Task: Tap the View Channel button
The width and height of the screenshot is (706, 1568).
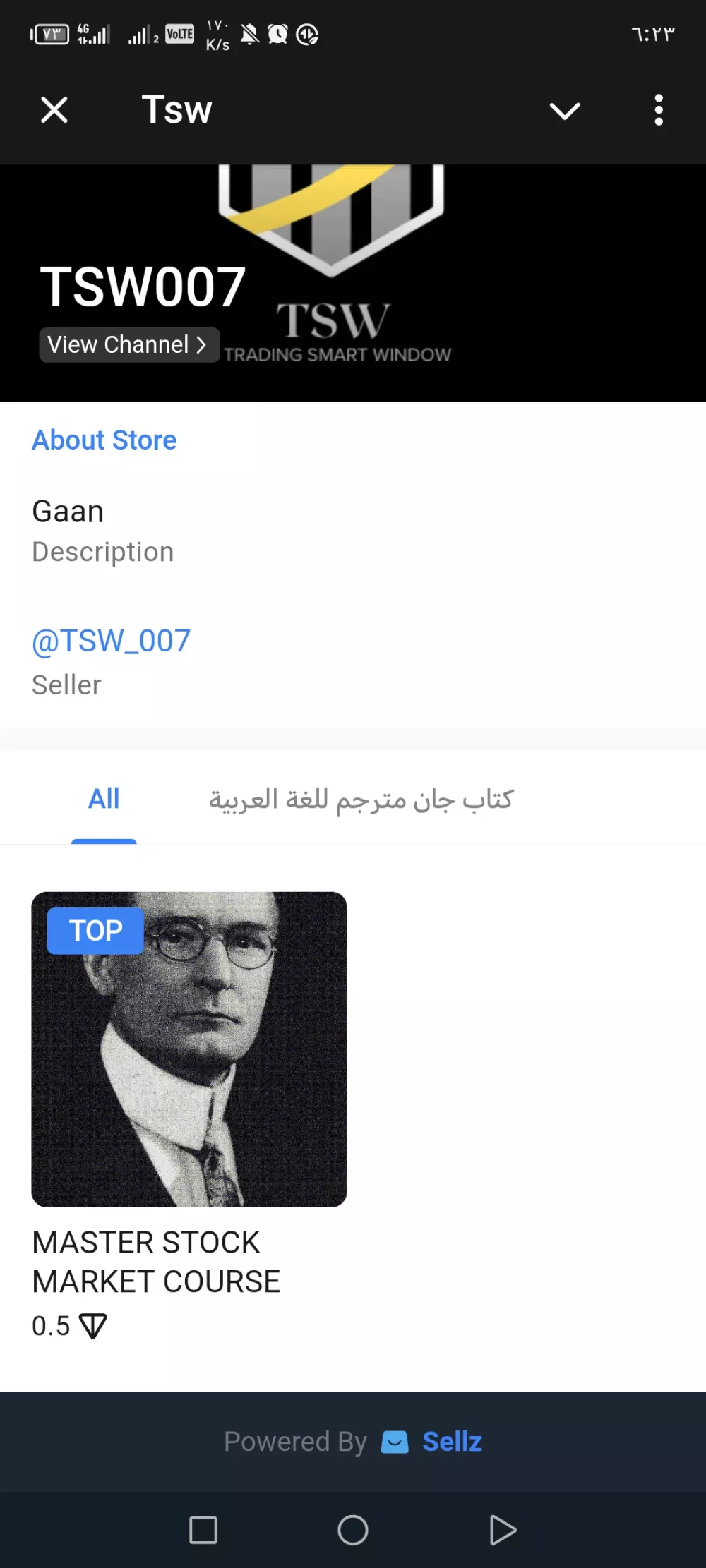Action: pos(128,344)
